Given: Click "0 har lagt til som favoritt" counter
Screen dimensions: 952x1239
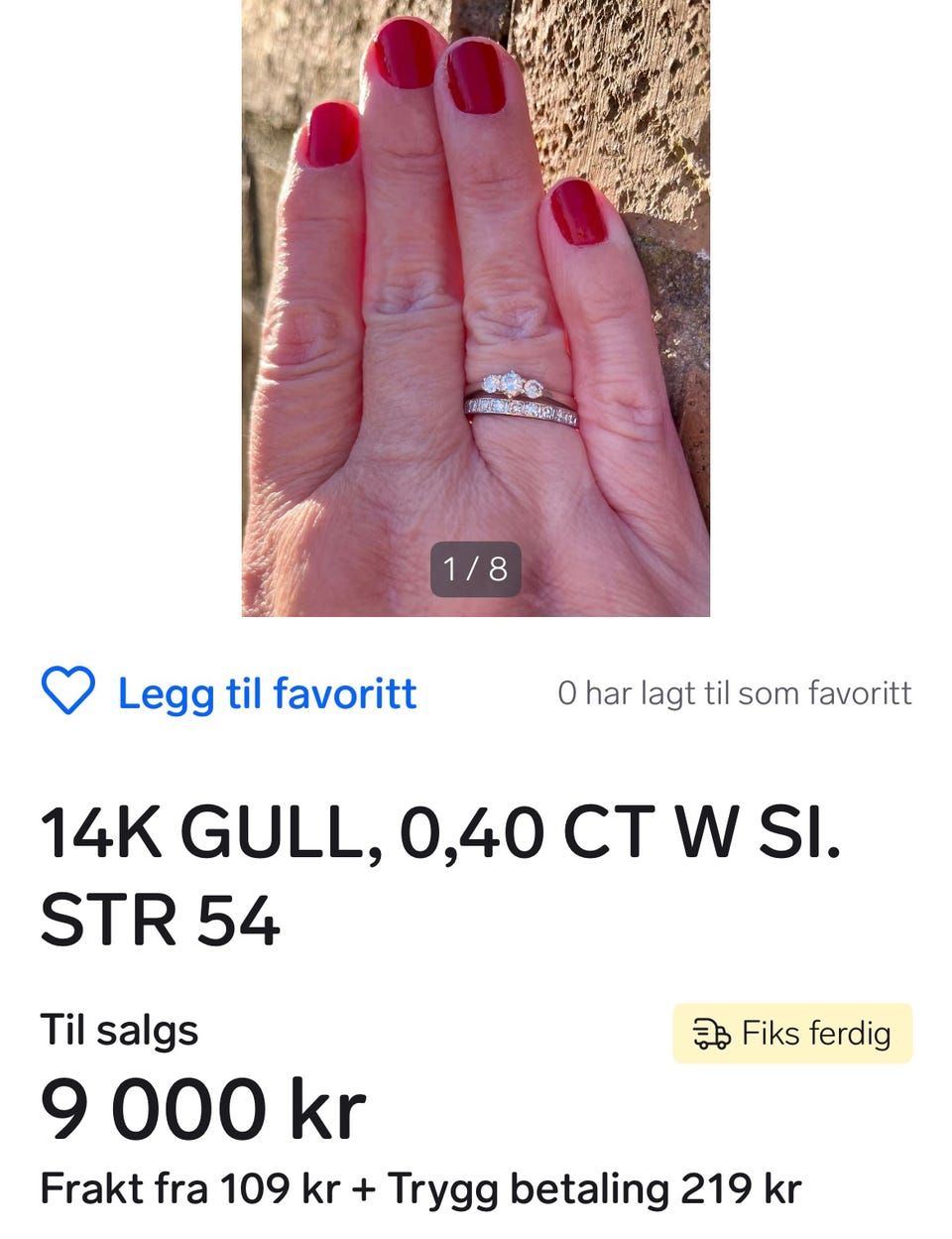Looking at the screenshot, I should pyautogui.click(x=736, y=693).
